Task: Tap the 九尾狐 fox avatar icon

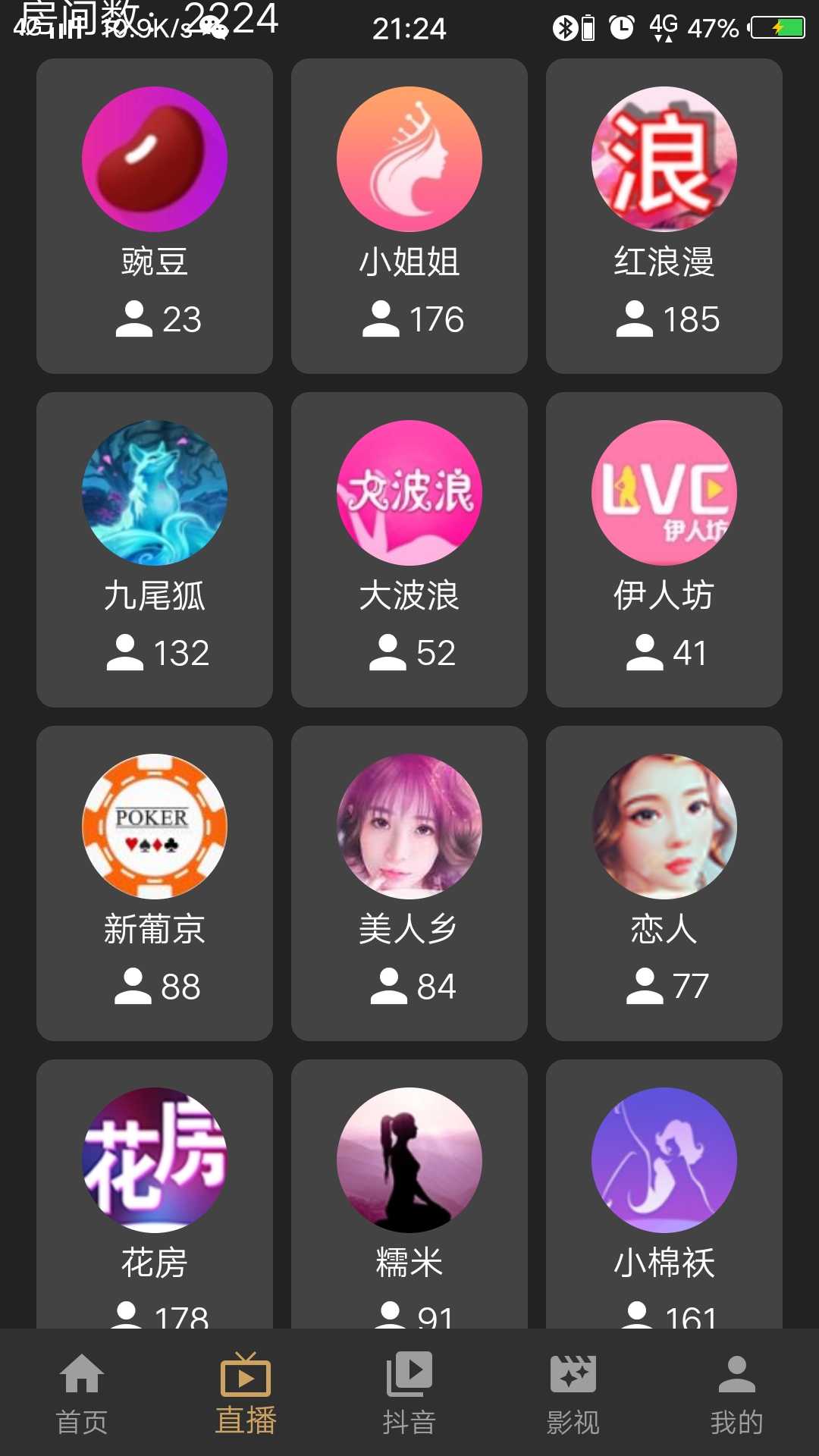Action: 155,491
